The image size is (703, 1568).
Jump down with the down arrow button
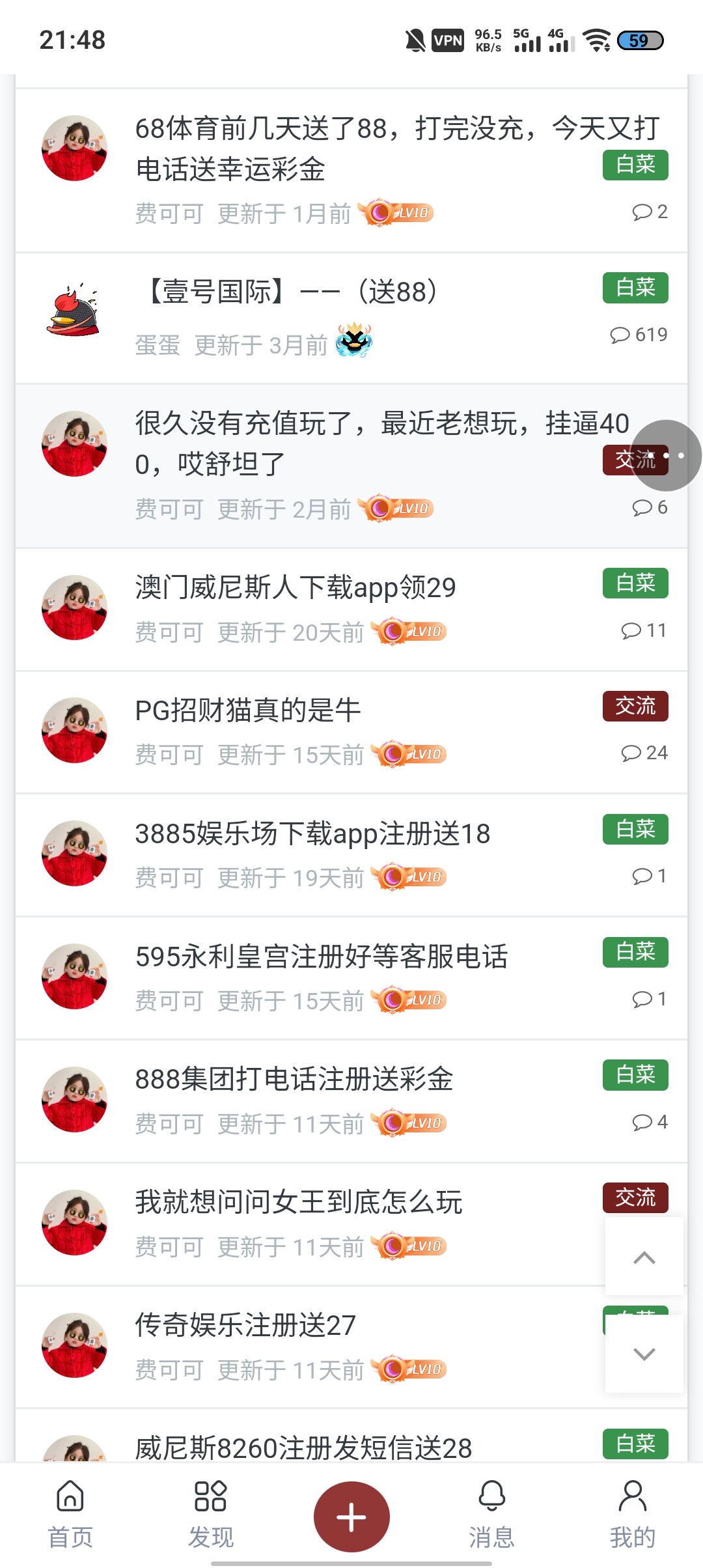point(644,1354)
